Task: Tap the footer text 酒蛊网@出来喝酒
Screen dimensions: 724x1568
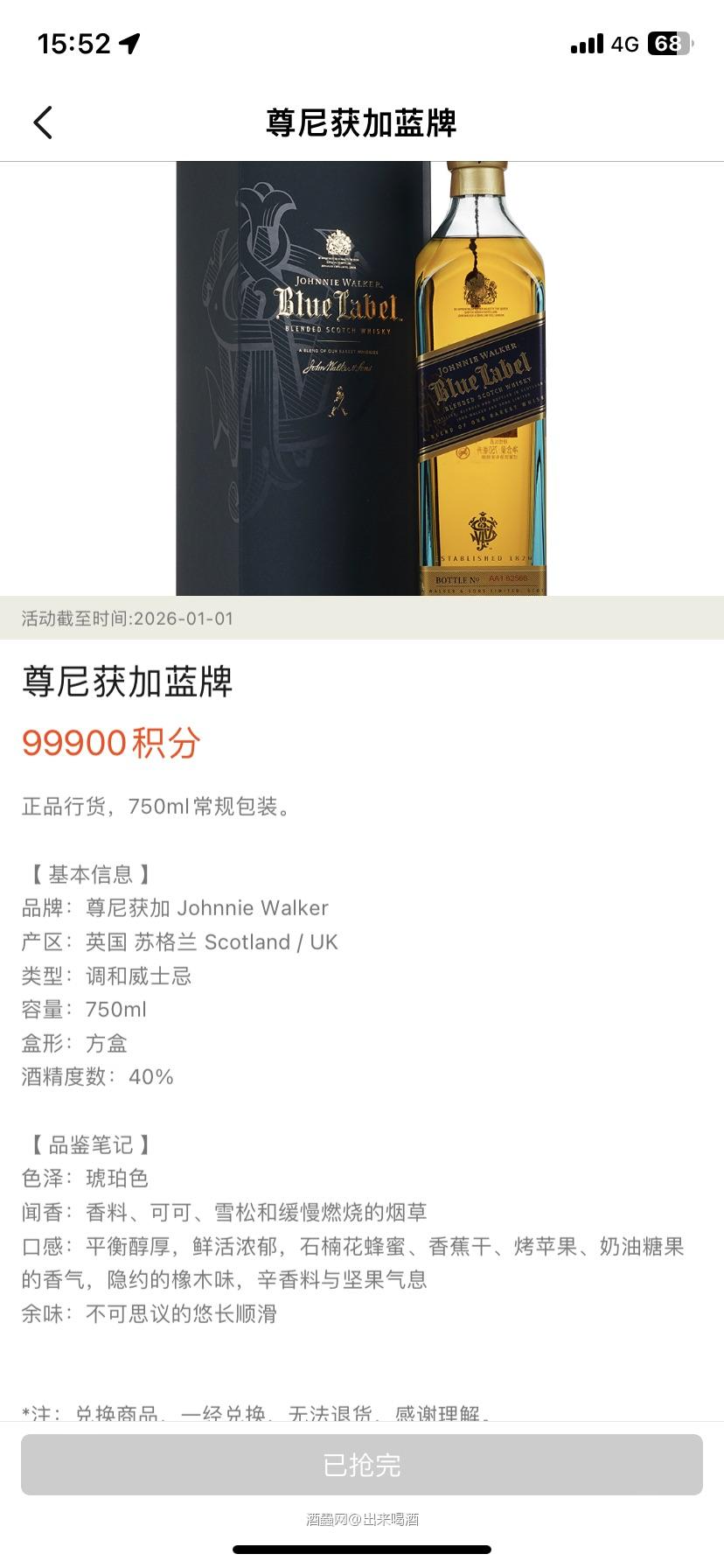Action: (362, 1516)
